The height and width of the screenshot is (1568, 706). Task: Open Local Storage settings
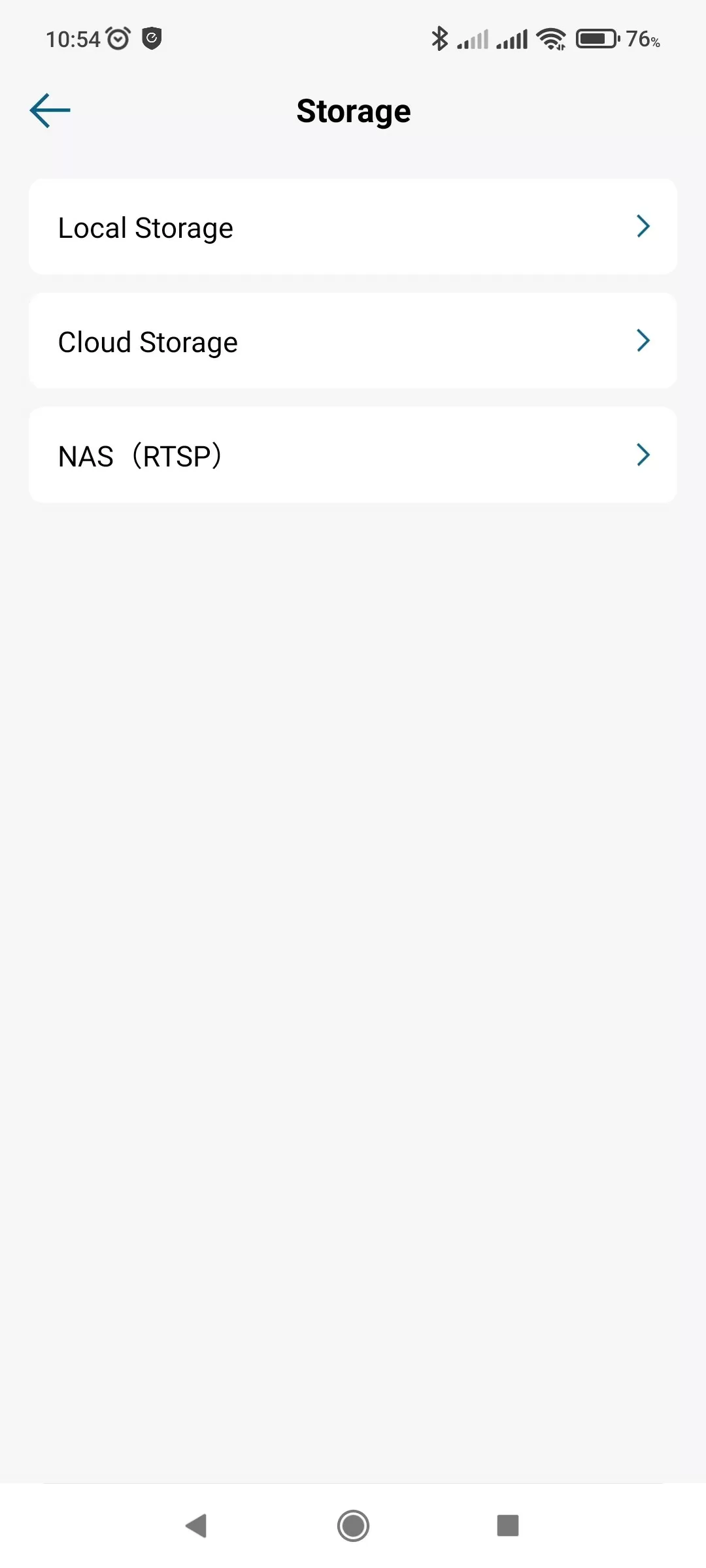(353, 227)
